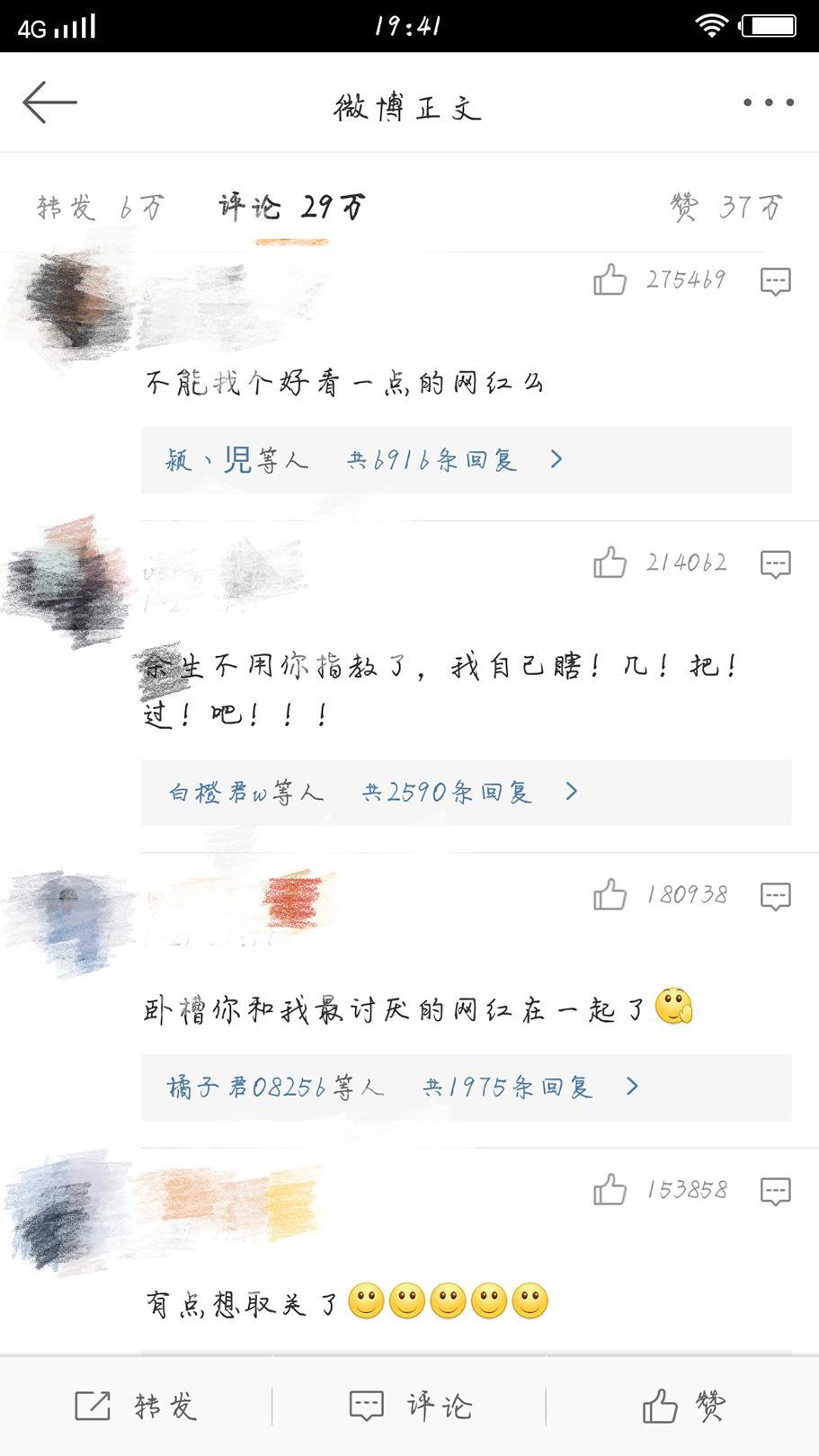The image size is (819, 1456).
Task: Tap 转发 in the bottom bar
Action: [x=136, y=1406]
